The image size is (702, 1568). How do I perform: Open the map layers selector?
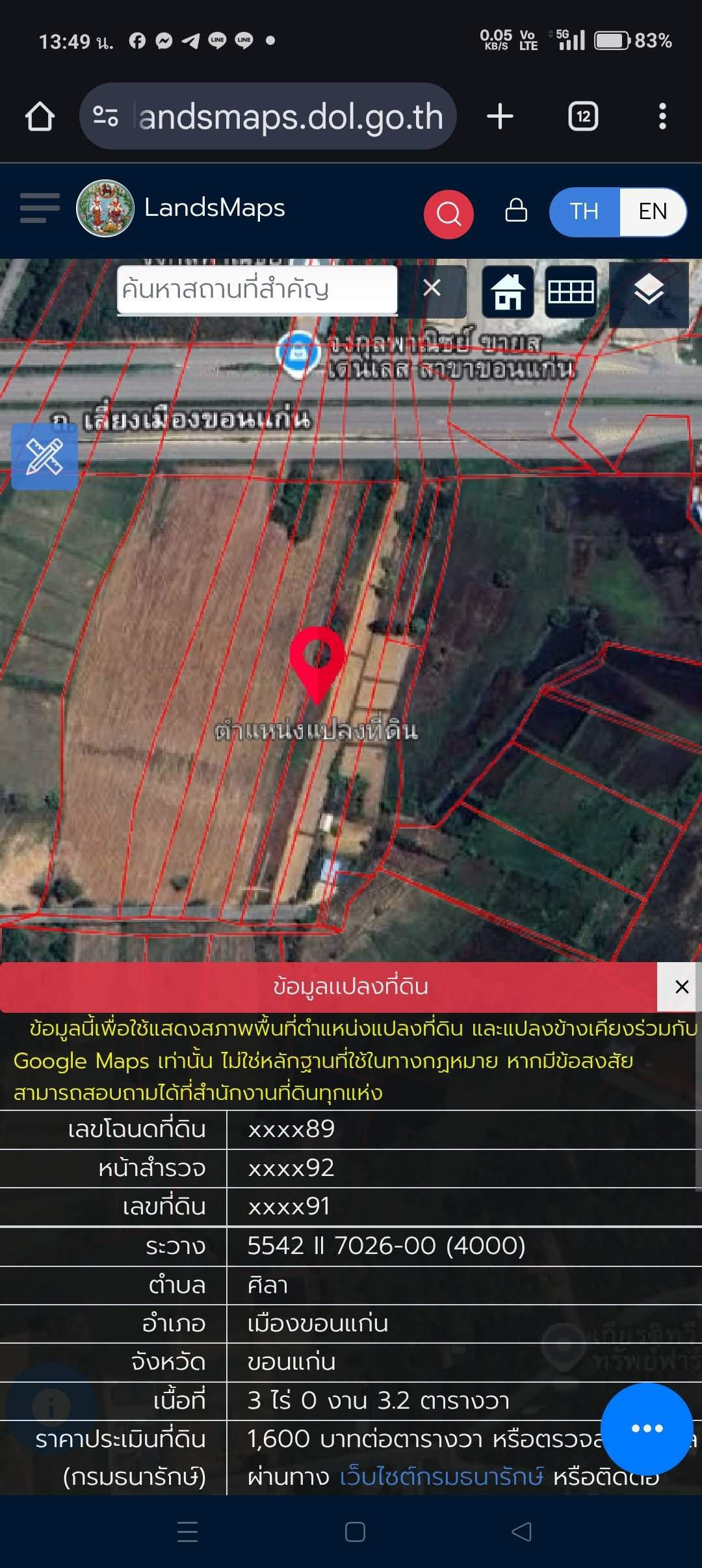[649, 291]
